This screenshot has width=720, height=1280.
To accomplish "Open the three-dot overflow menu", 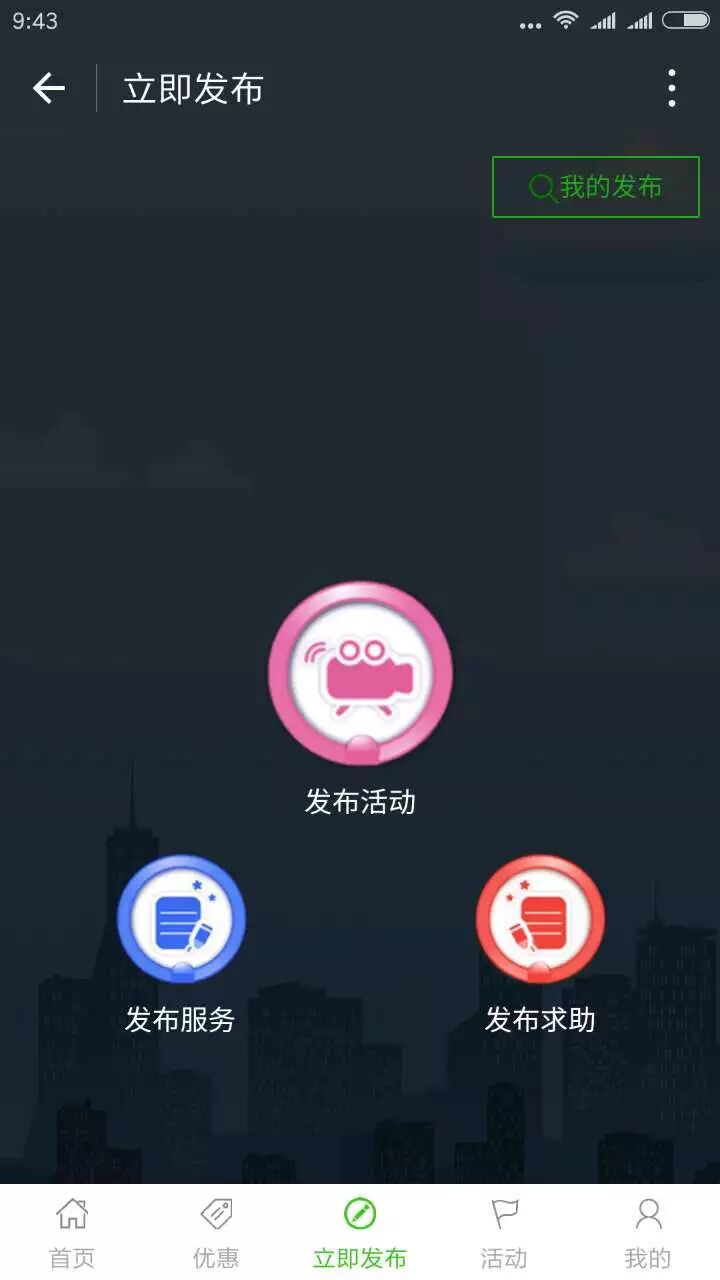I will (x=671, y=89).
